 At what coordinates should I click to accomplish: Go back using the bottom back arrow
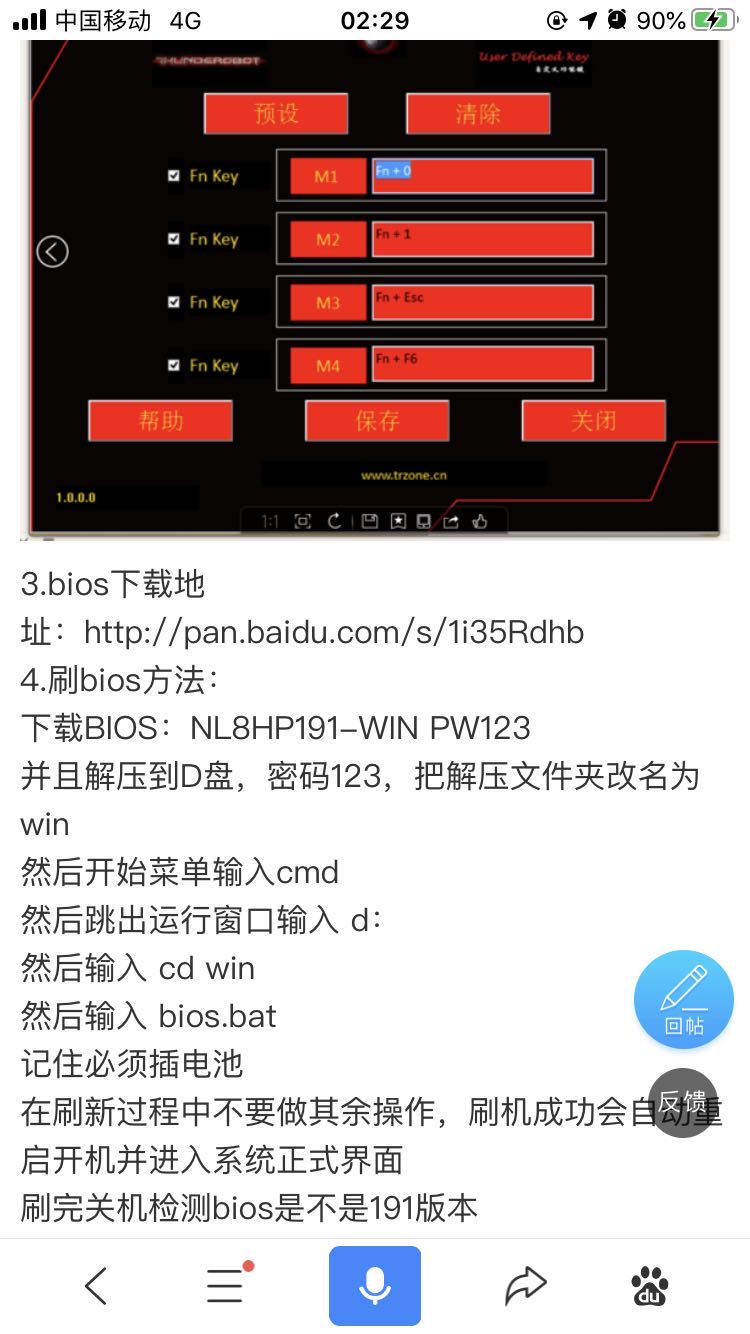(x=96, y=1285)
